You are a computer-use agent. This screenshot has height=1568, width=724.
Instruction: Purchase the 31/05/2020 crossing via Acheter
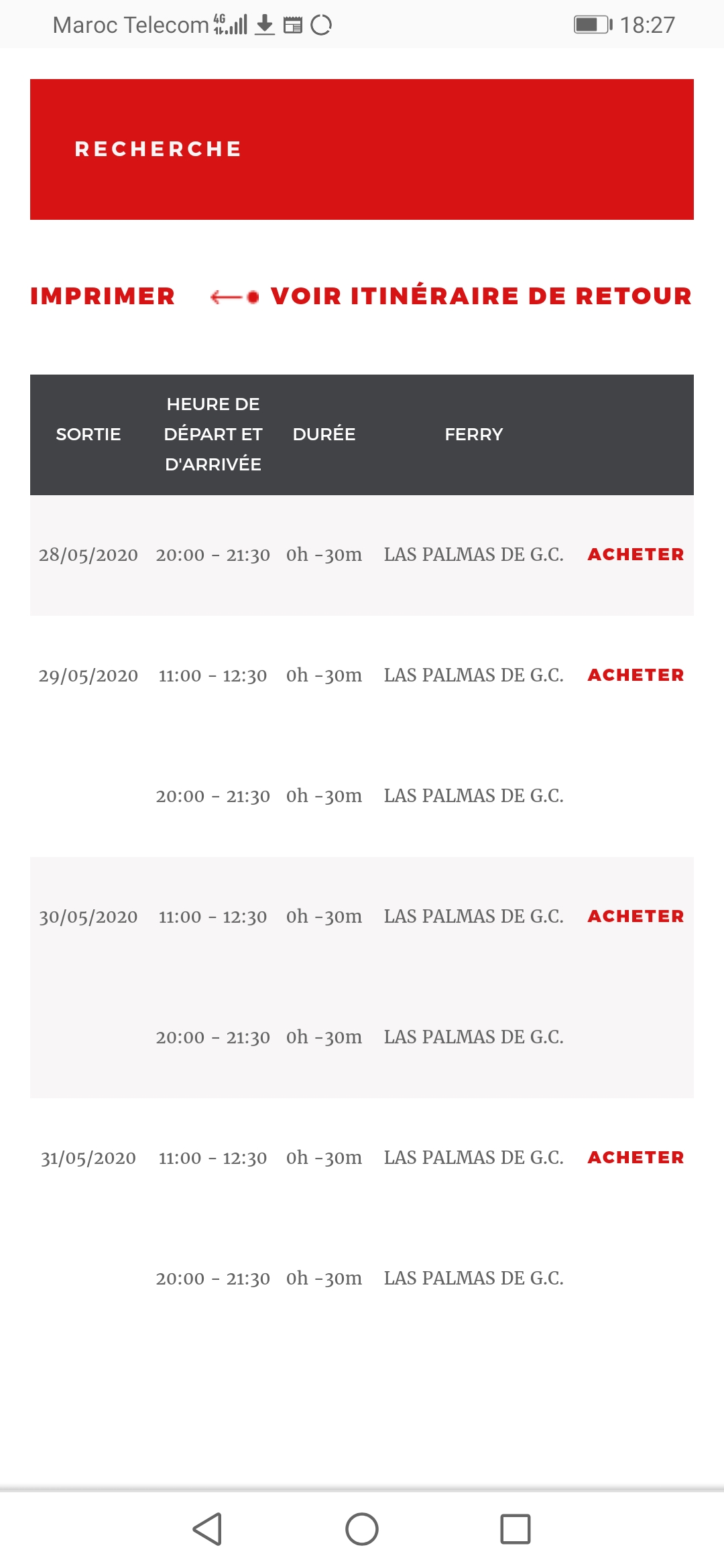pos(636,1158)
